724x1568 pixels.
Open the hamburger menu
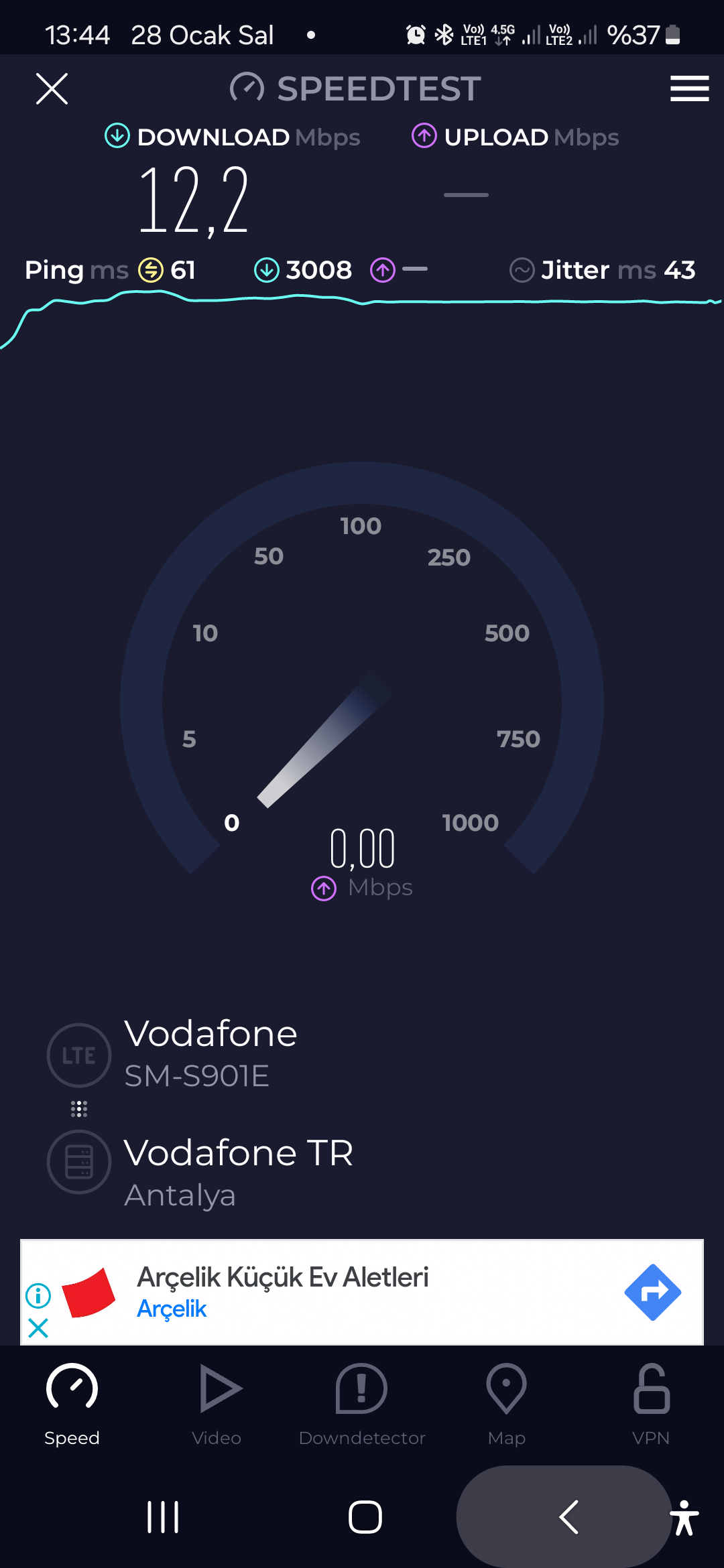689,88
